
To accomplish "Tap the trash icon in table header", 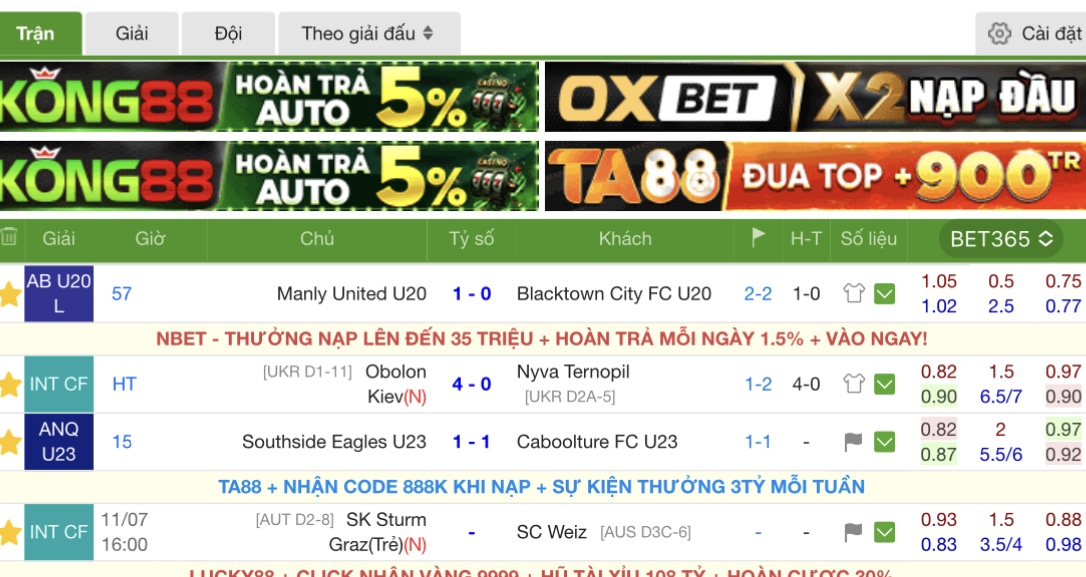I will 9,238.
